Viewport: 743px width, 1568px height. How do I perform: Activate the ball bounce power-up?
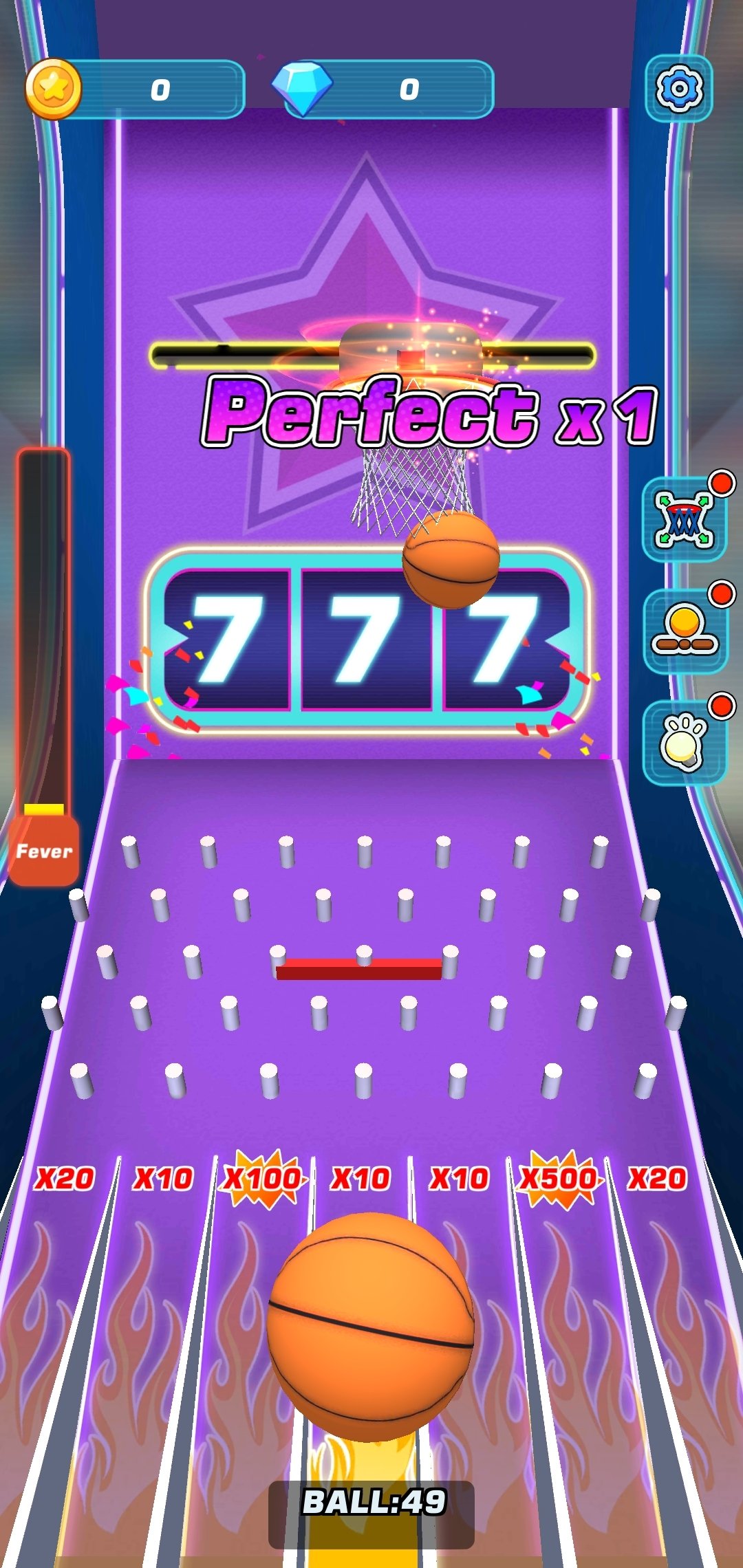click(684, 631)
